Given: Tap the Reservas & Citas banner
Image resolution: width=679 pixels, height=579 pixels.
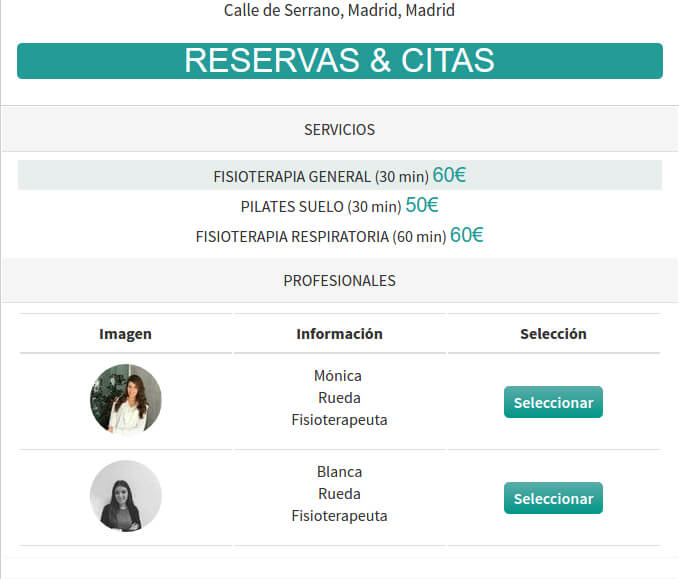Looking at the screenshot, I should point(339,61).
